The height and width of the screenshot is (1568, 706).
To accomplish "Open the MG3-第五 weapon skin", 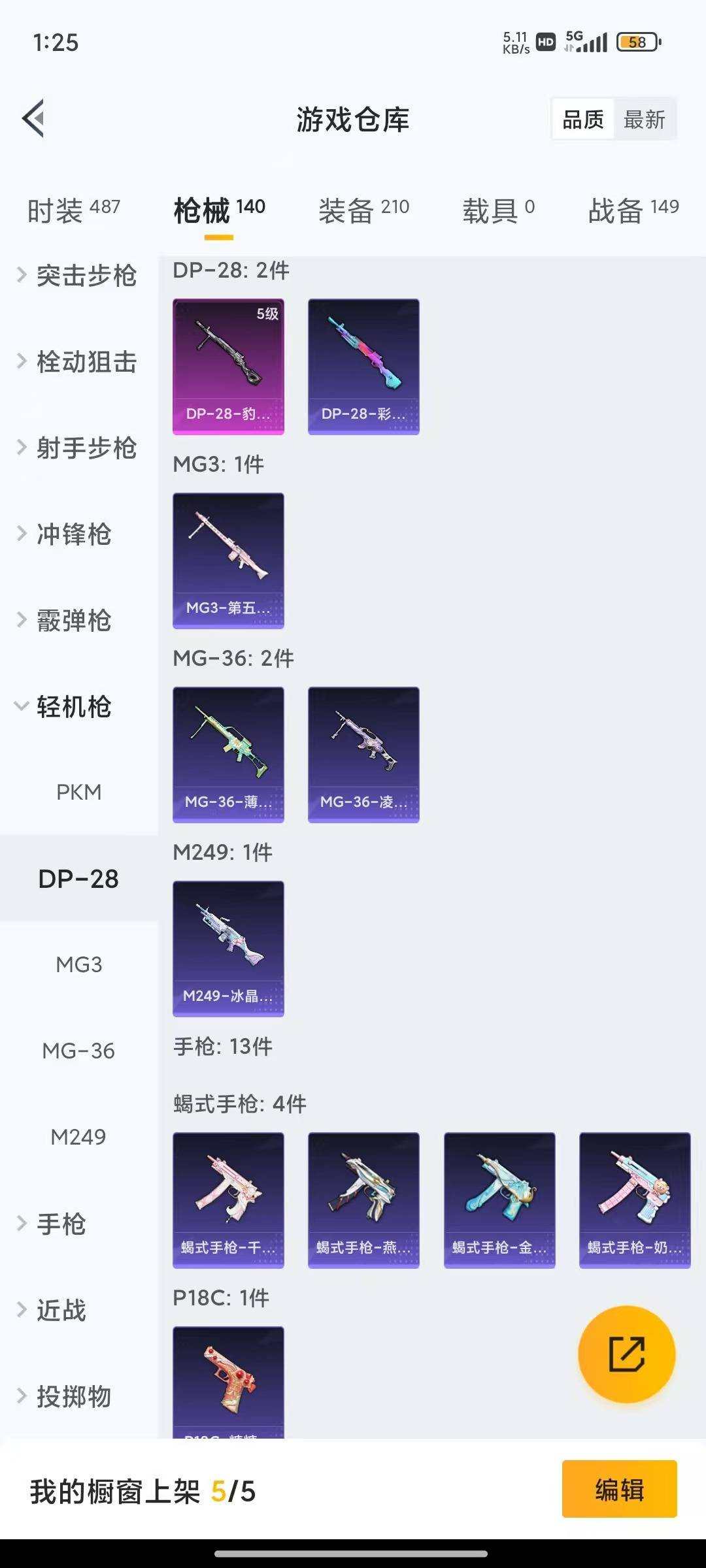I will click(x=228, y=561).
